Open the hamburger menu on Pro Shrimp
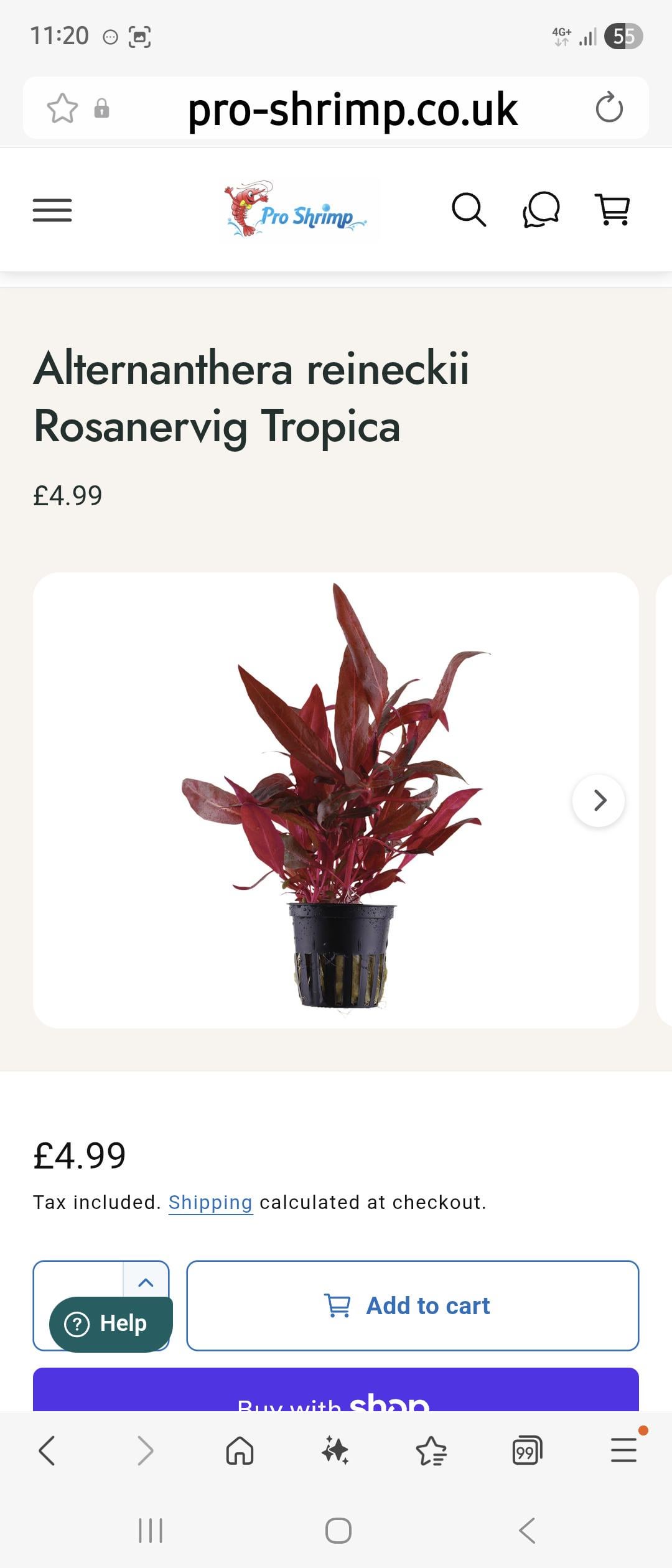This screenshot has height=1568, width=672. [52, 210]
